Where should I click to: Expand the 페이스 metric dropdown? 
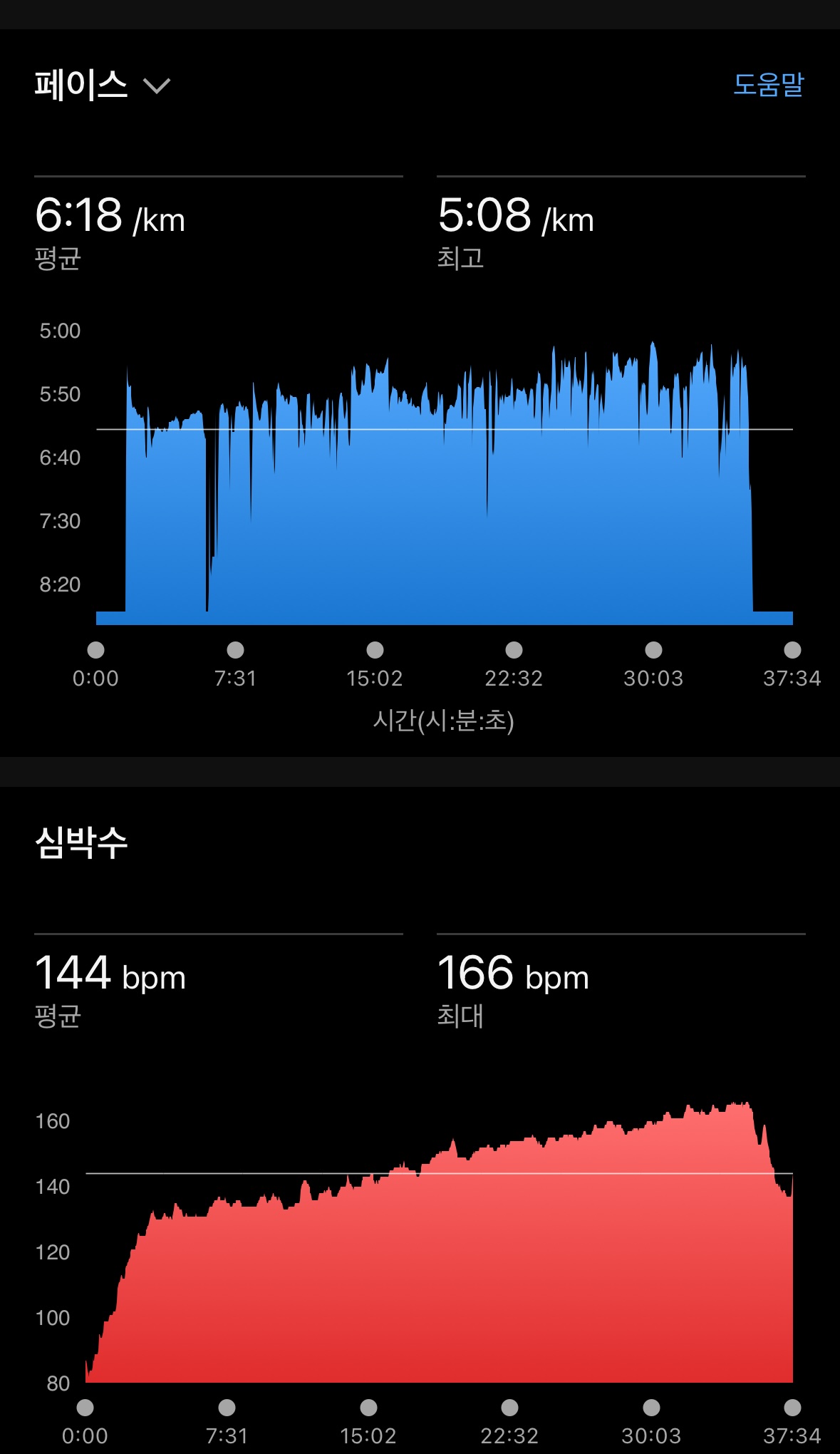(103, 86)
